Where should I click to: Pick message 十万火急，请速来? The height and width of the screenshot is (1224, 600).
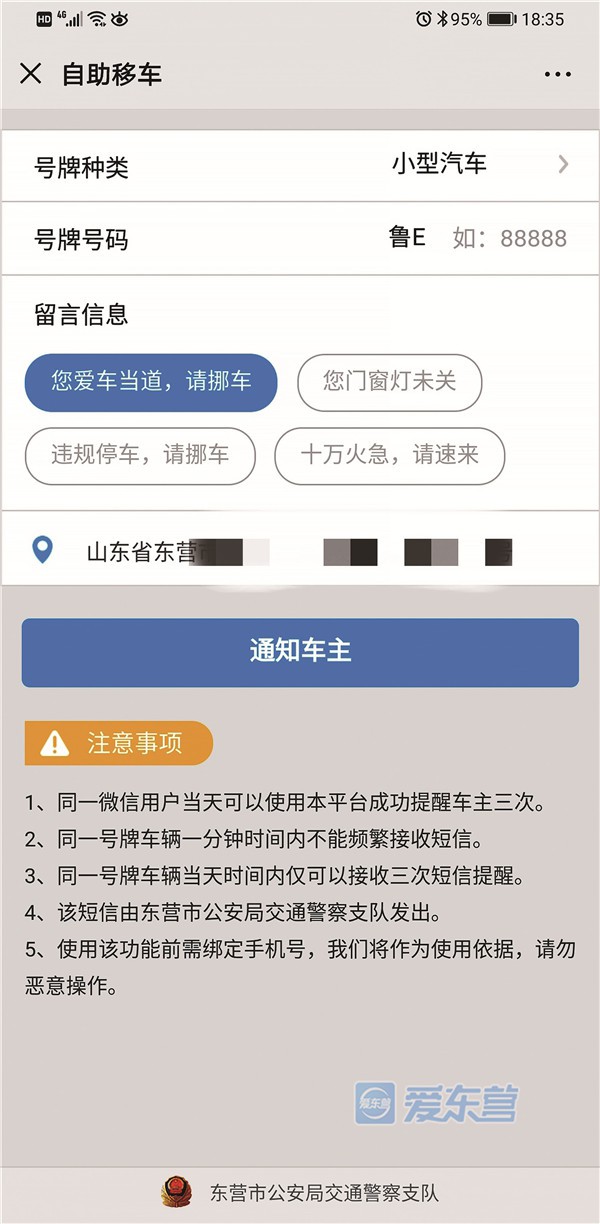pyautogui.click(x=390, y=455)
